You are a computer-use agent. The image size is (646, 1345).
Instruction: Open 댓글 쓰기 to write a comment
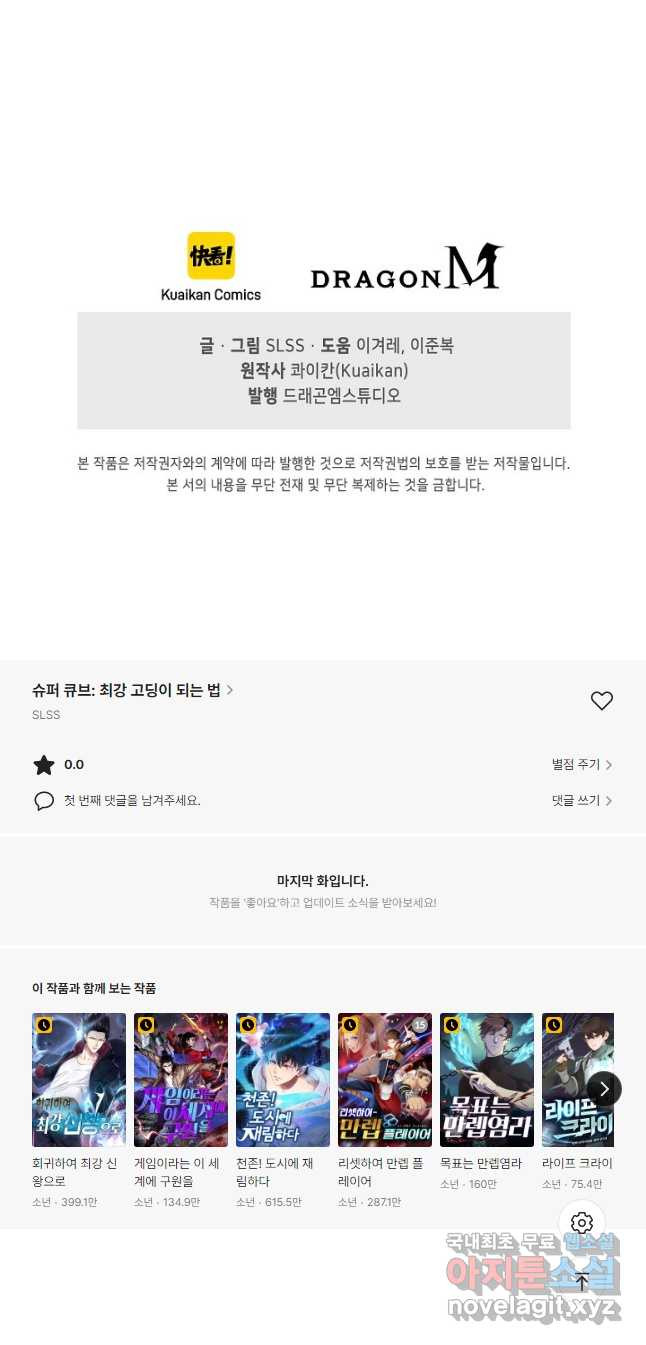click(581, 801)
